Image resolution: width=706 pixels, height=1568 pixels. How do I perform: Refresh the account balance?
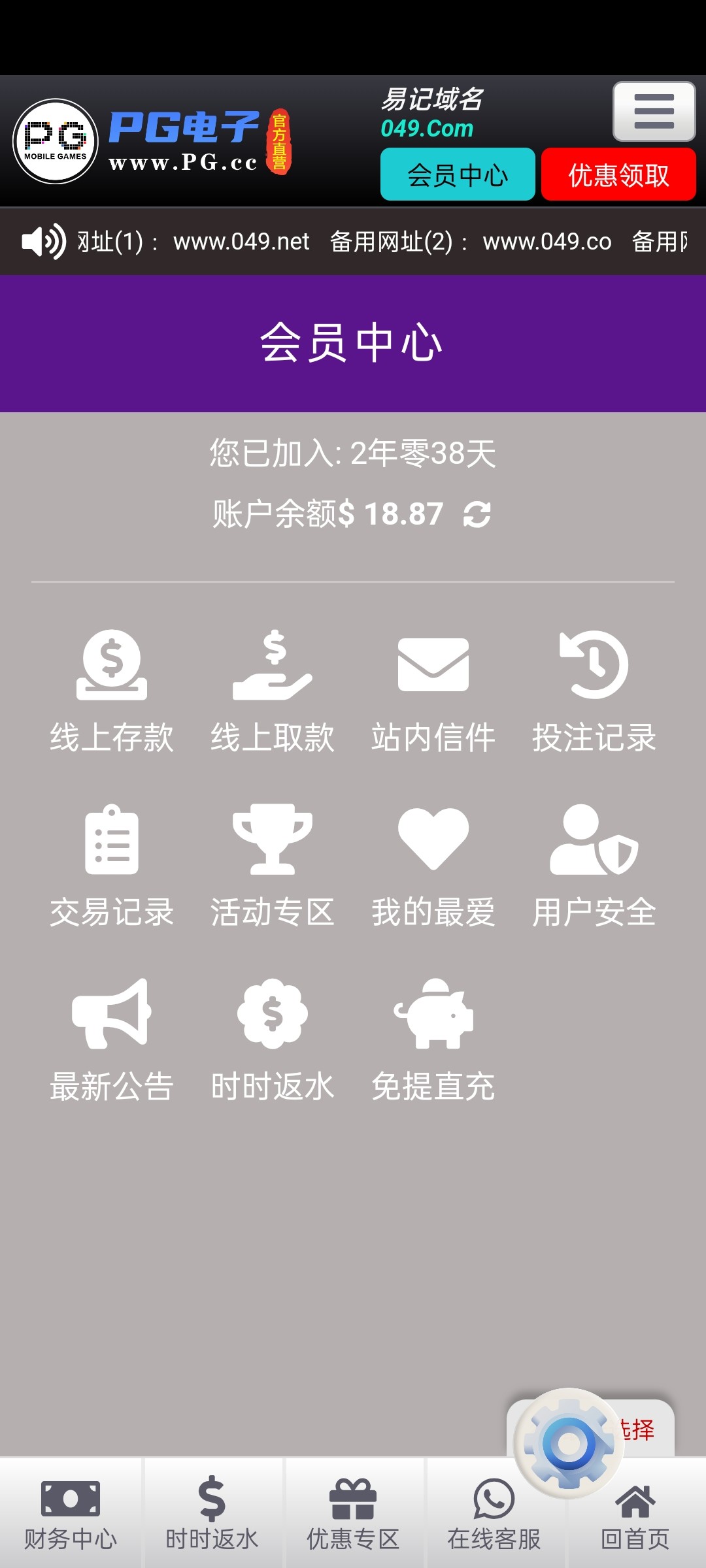477,514
